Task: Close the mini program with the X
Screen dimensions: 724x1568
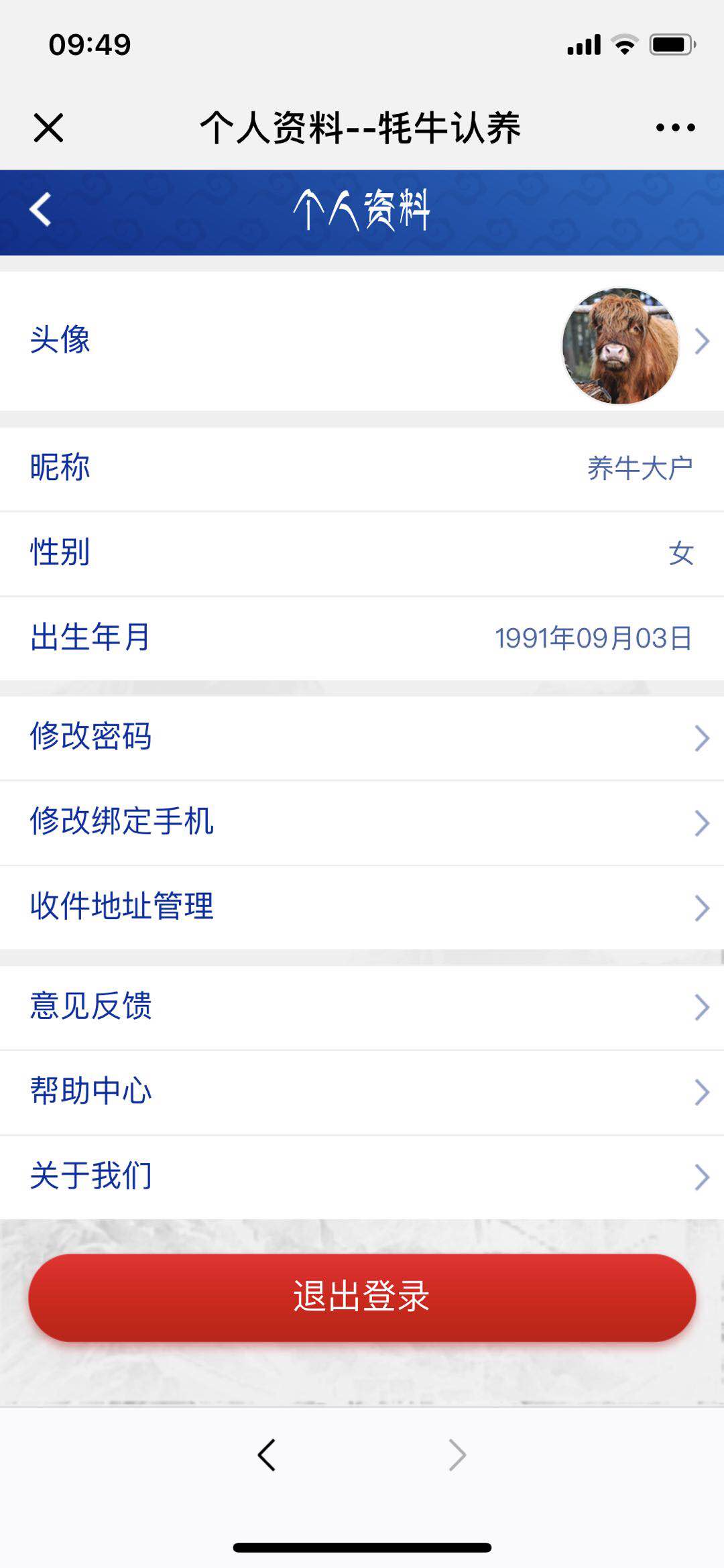Action: tap(48, 127)
